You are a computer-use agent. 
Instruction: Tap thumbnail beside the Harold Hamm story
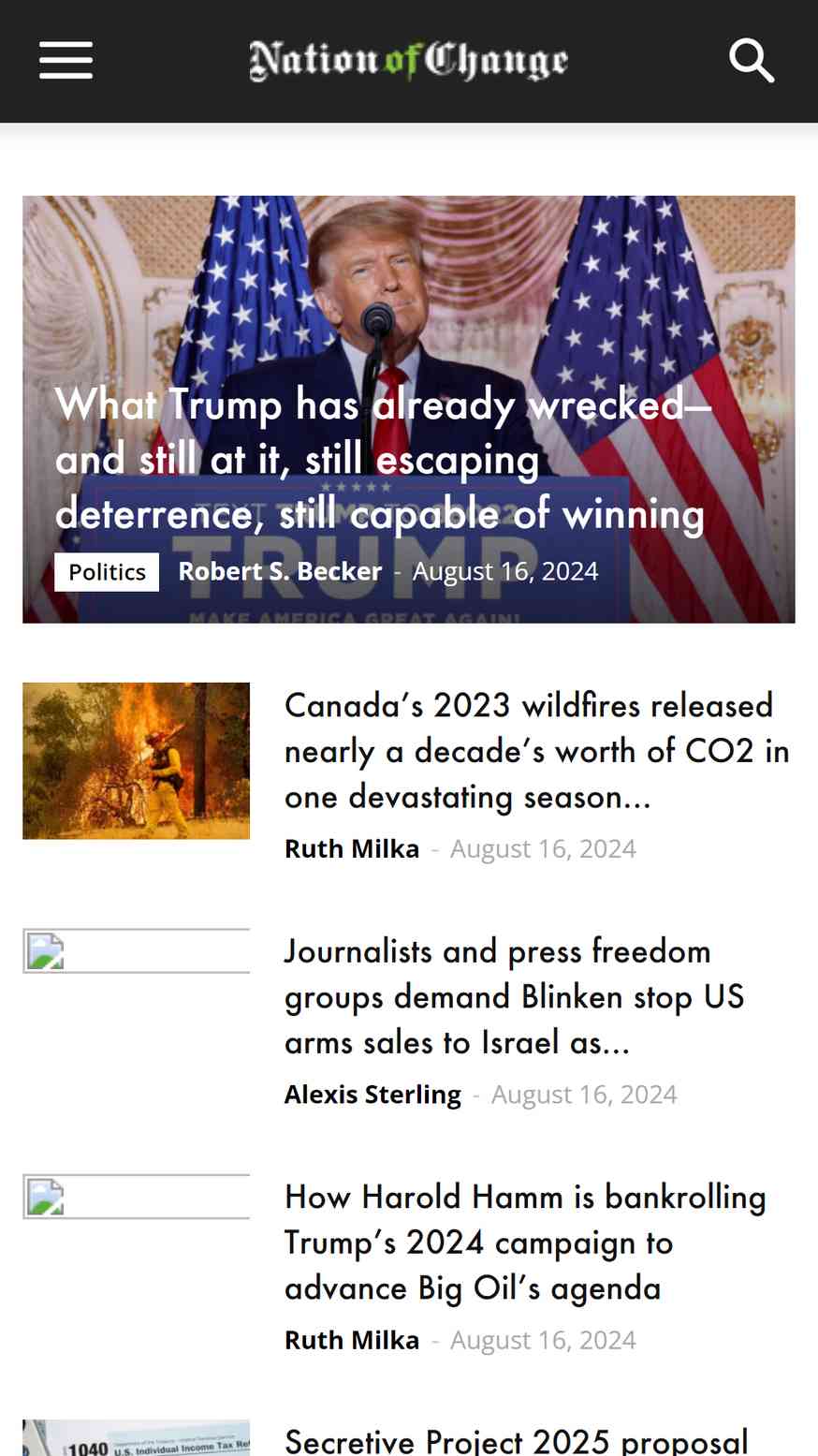137,1197
